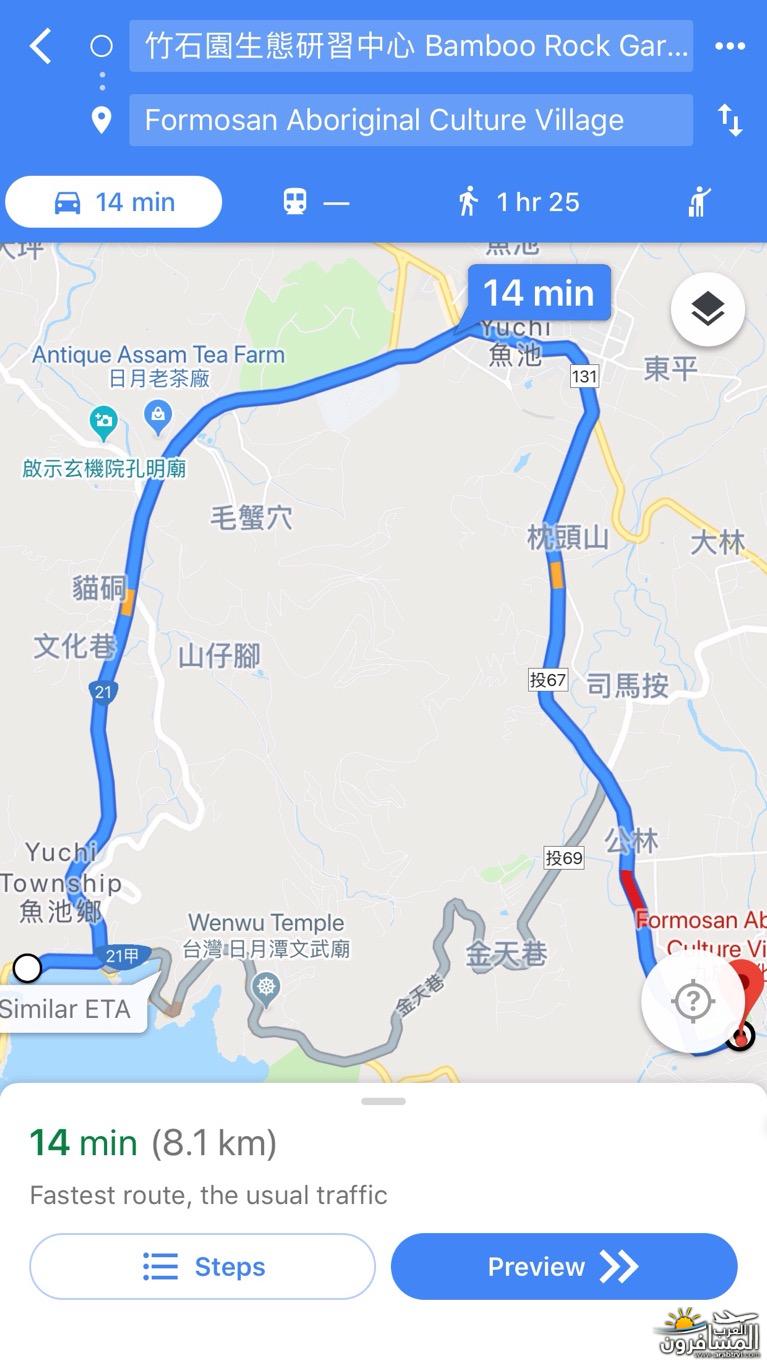Screen dimensions: 767x1365
Task: Switch to public transit mode
Action: tap(315, 202)
